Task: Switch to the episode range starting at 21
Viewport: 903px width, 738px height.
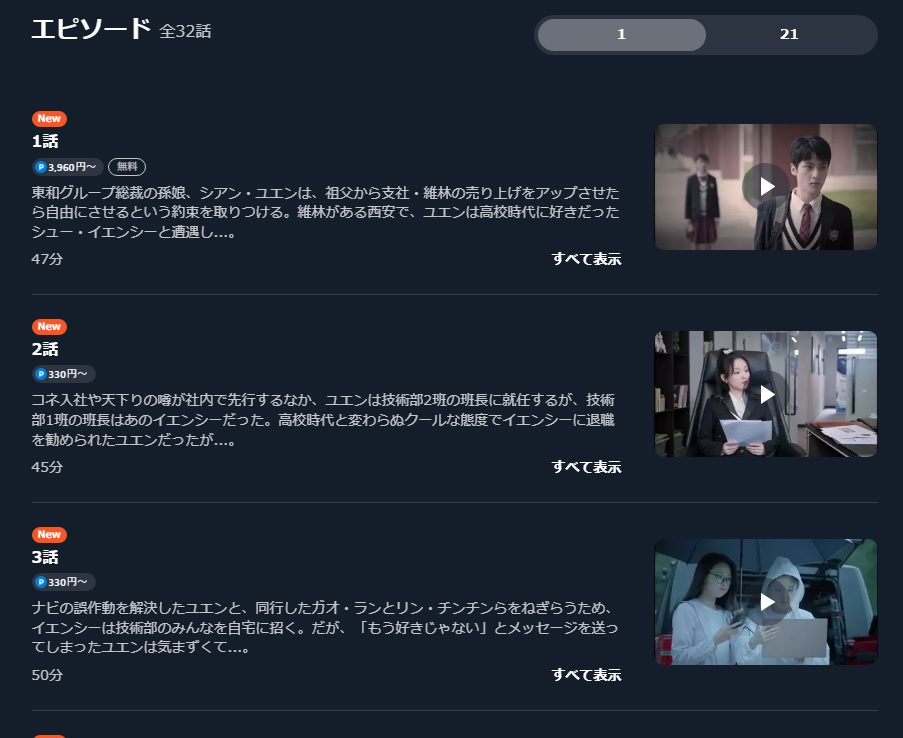Action: [x=789, y=35]
